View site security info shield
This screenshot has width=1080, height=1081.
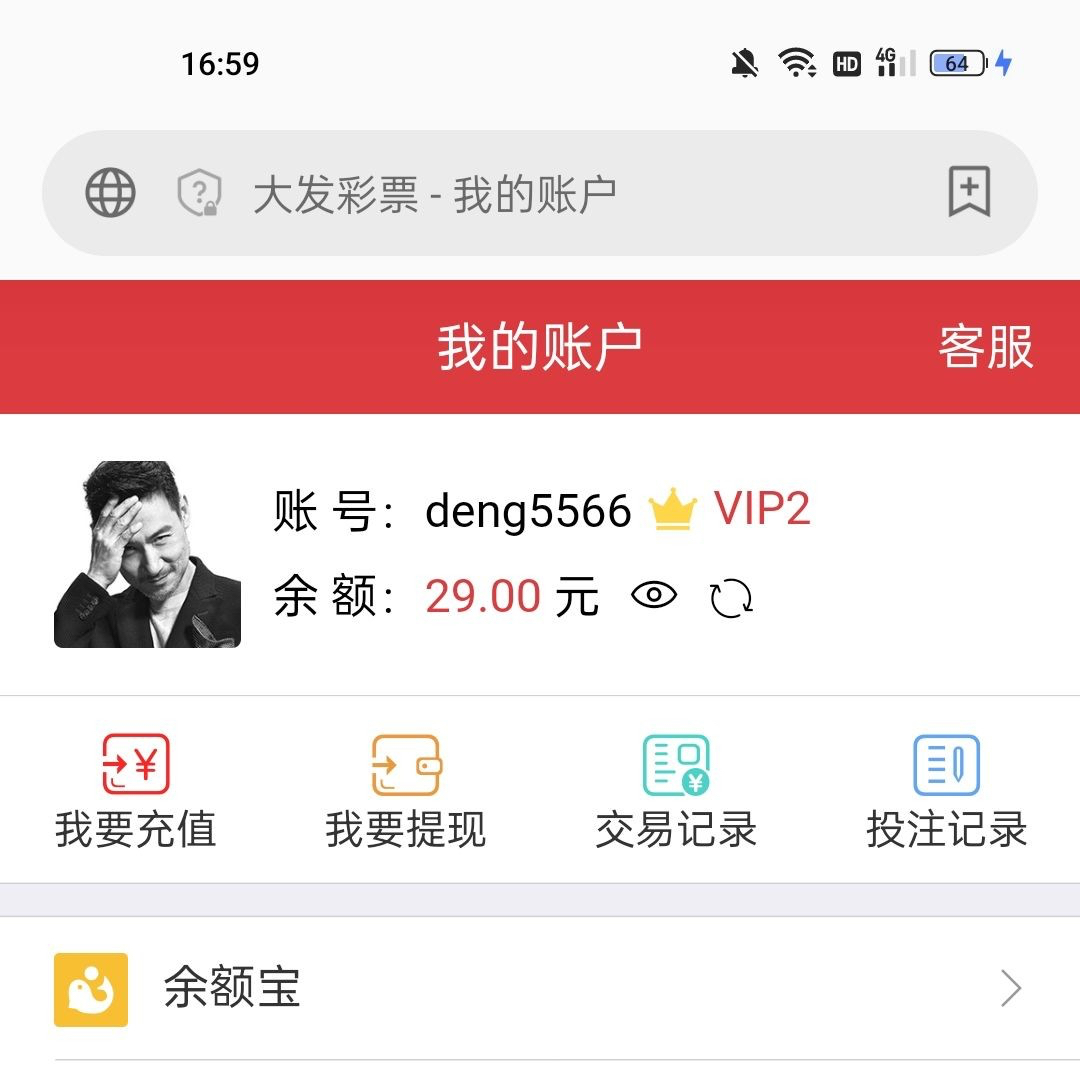(x=198, y=193)
